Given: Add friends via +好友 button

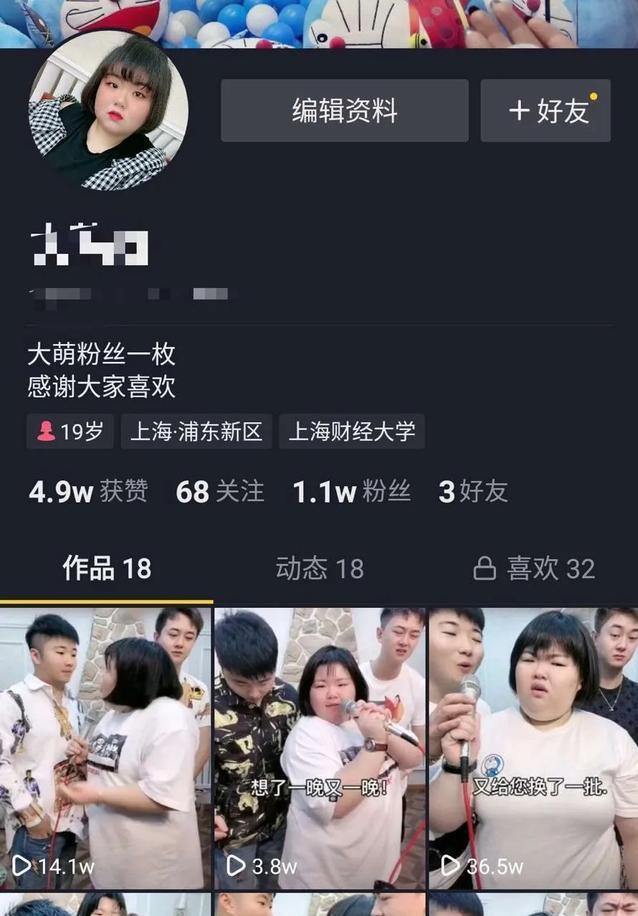Looking at the screenshot, I should 545,111.
